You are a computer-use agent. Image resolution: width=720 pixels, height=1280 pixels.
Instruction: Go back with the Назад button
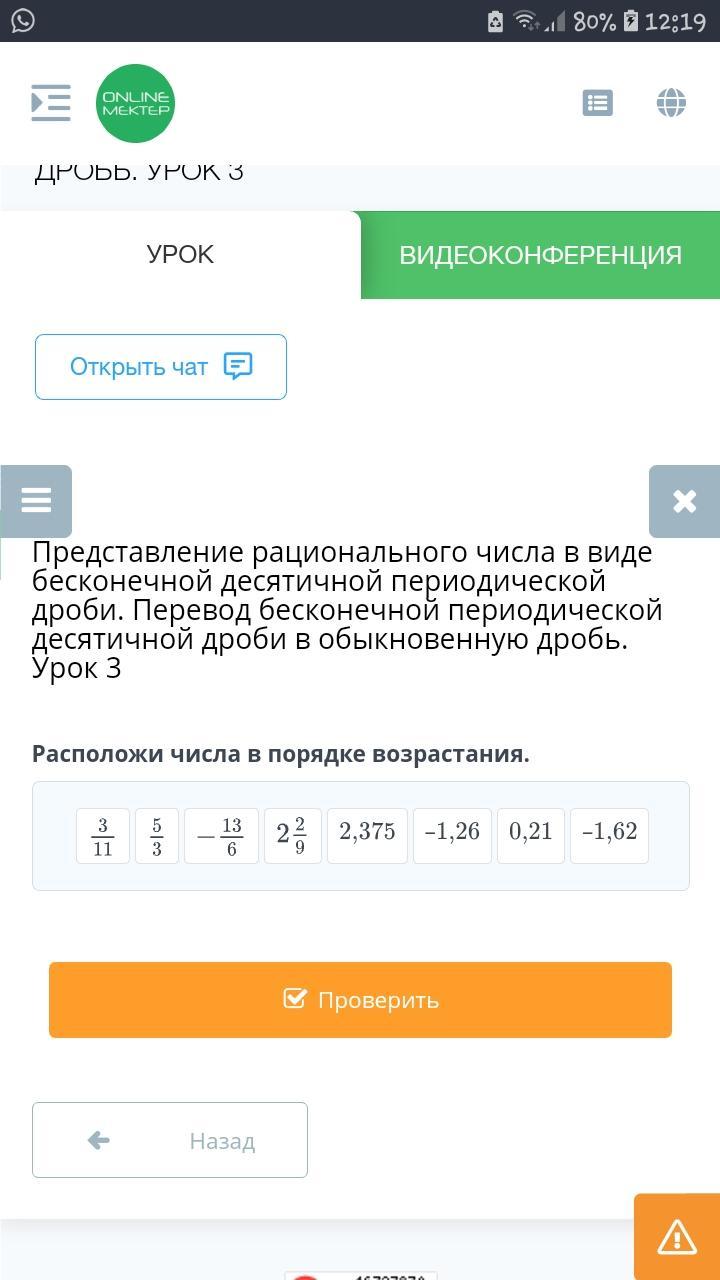pyautogui.click(x=170, y=1140)
